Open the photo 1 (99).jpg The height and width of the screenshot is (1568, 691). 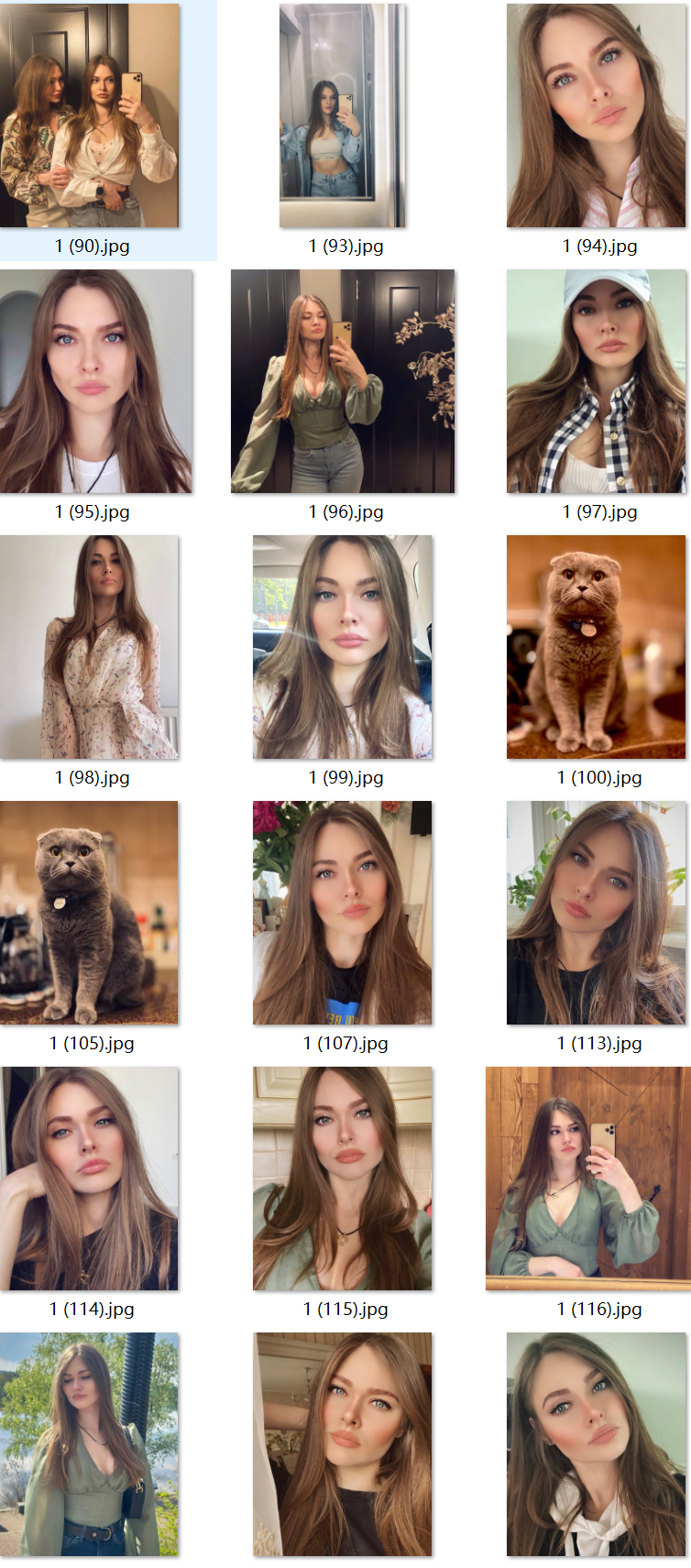342,647
